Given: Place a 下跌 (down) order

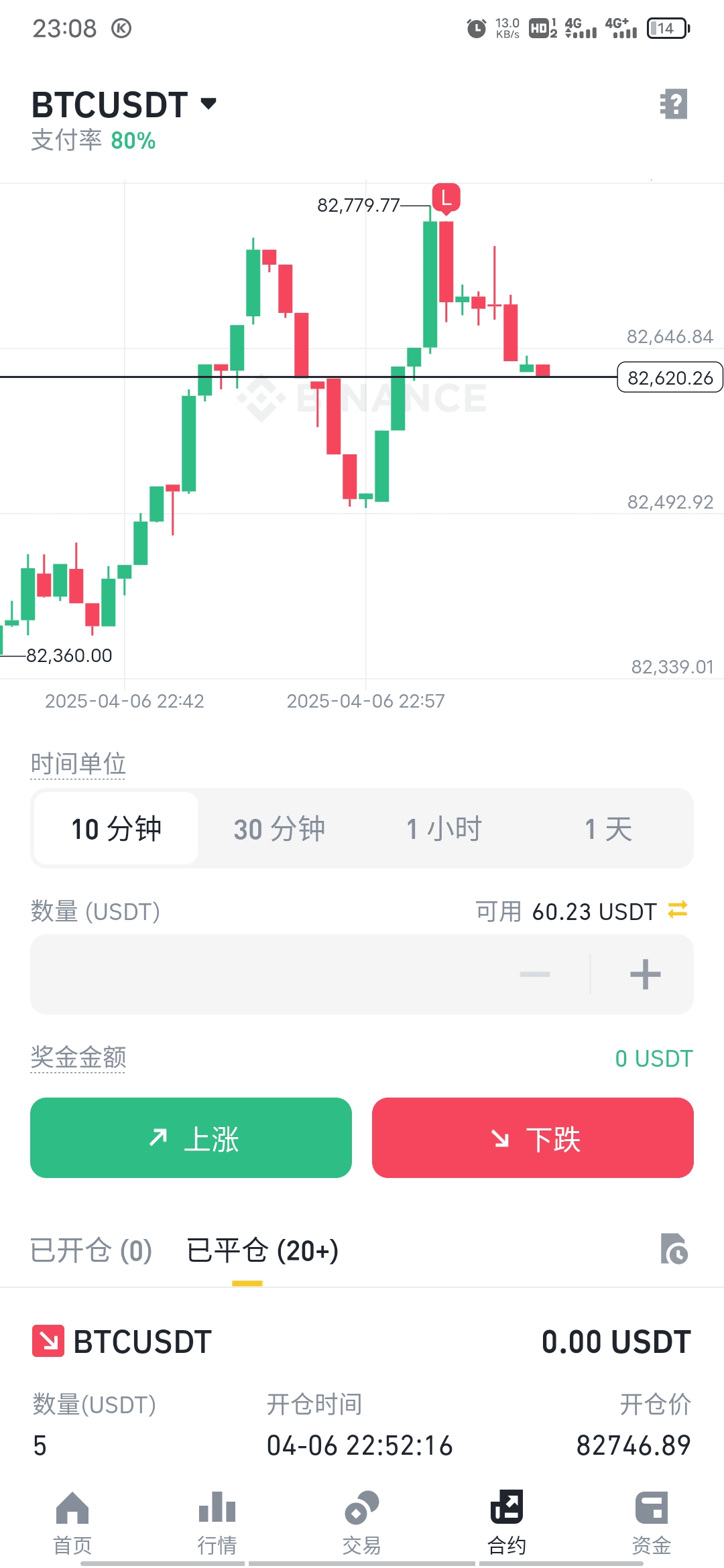Looking at the screenshot, I should point(533,1138).
